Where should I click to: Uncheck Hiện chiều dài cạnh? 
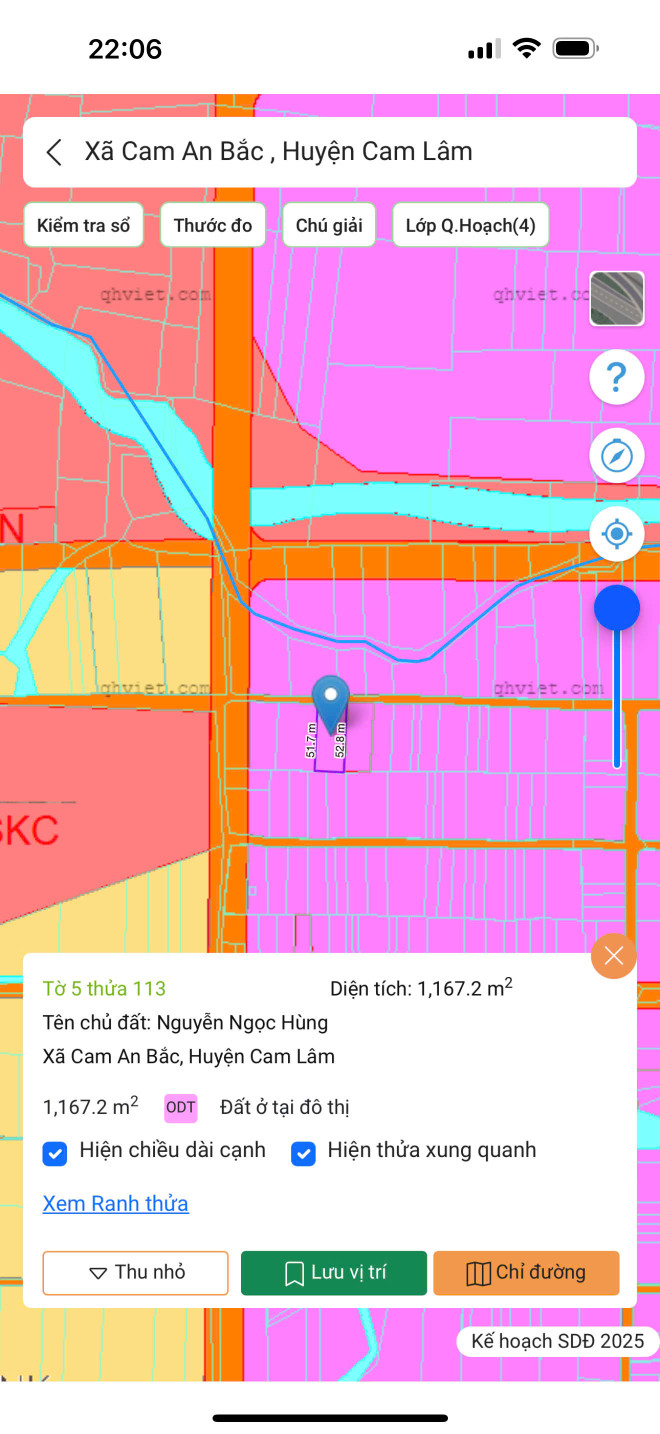(x=55, y=1154)
